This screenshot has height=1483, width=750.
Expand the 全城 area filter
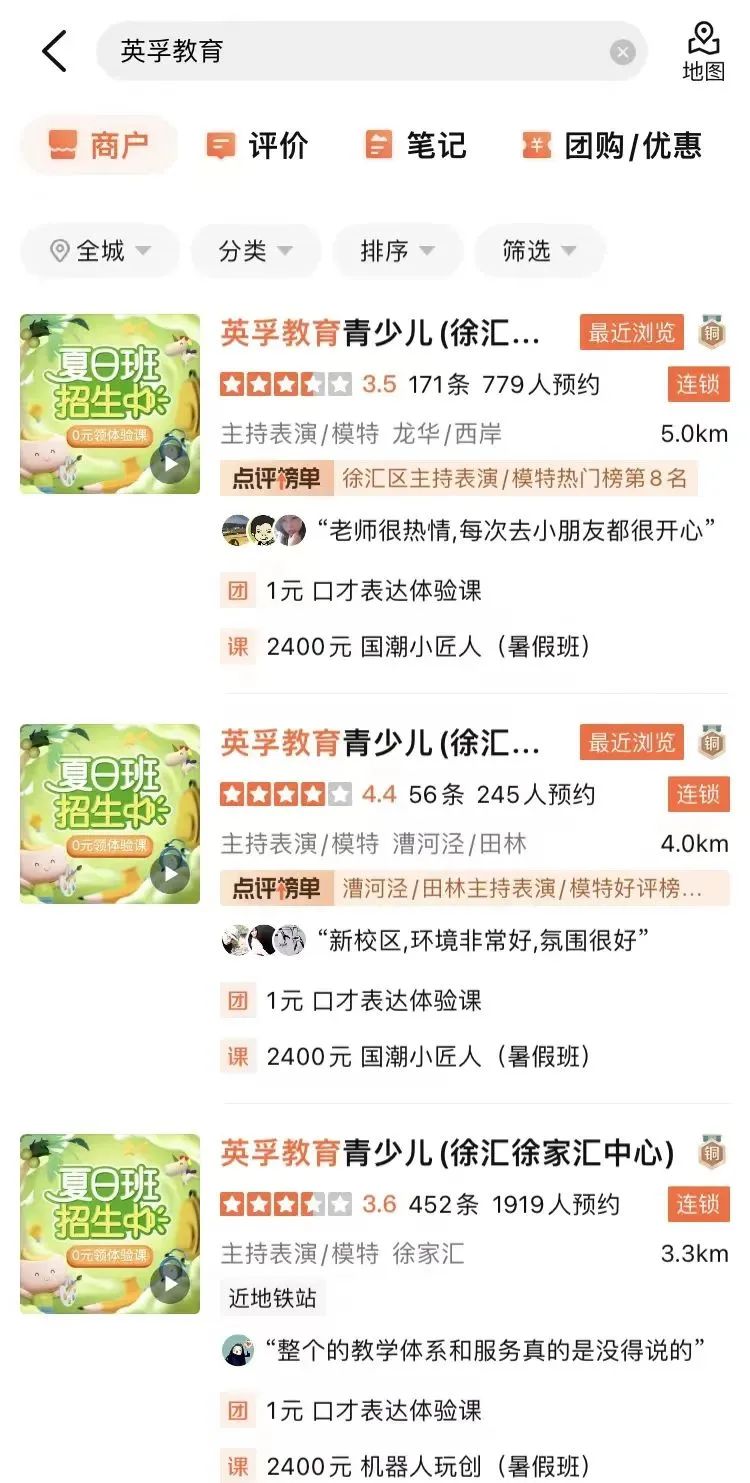100,251
